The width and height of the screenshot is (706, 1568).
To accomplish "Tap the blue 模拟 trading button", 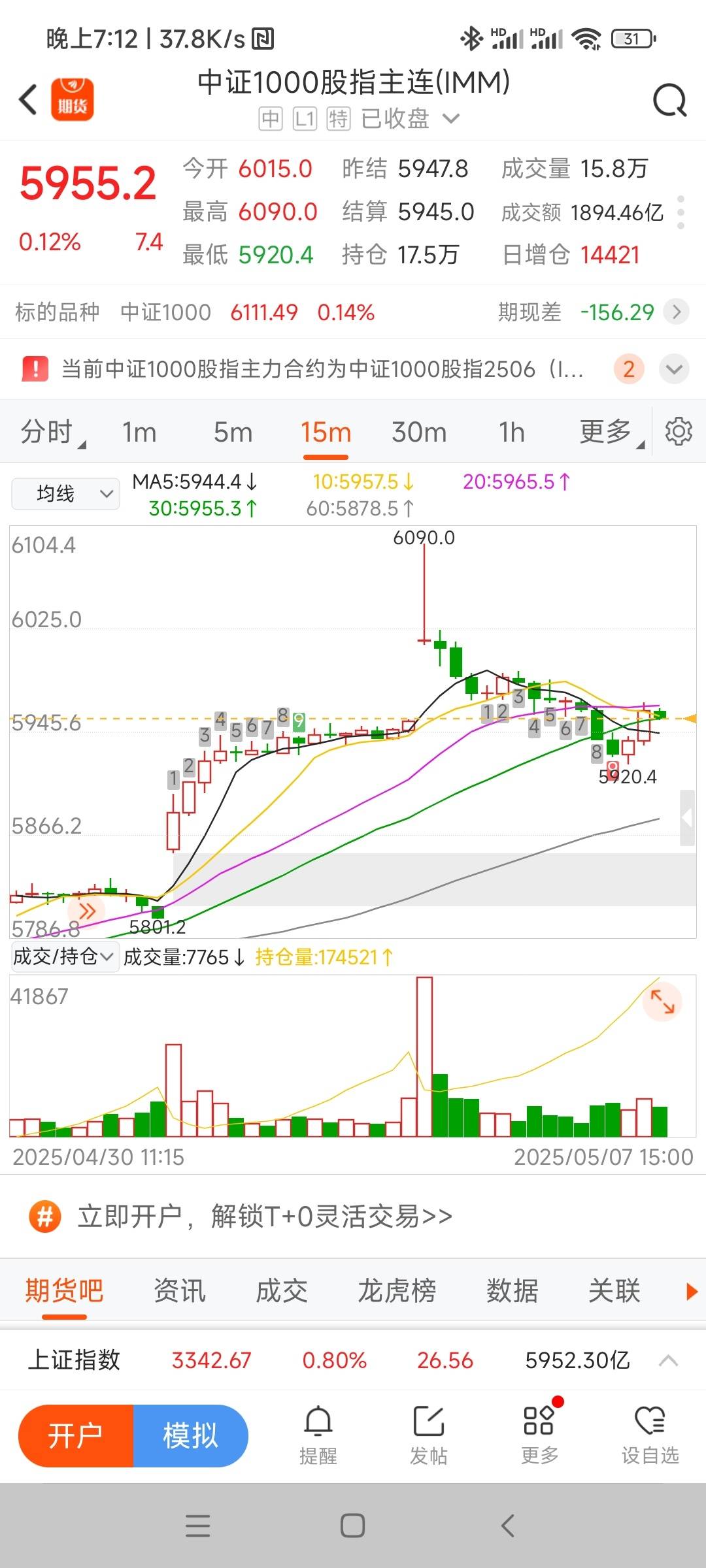I will pos(190,1435).
